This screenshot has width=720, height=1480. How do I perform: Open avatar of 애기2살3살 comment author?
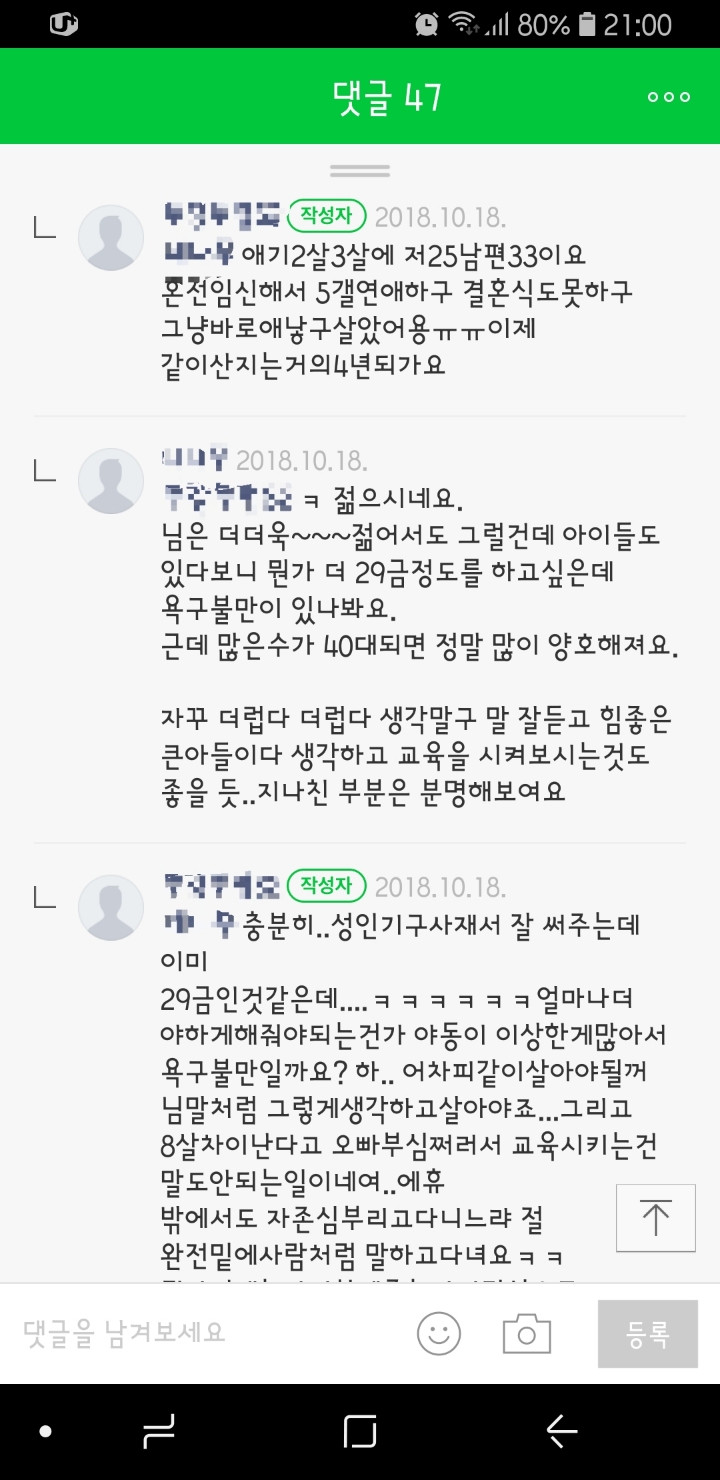[x=111, y=238]
